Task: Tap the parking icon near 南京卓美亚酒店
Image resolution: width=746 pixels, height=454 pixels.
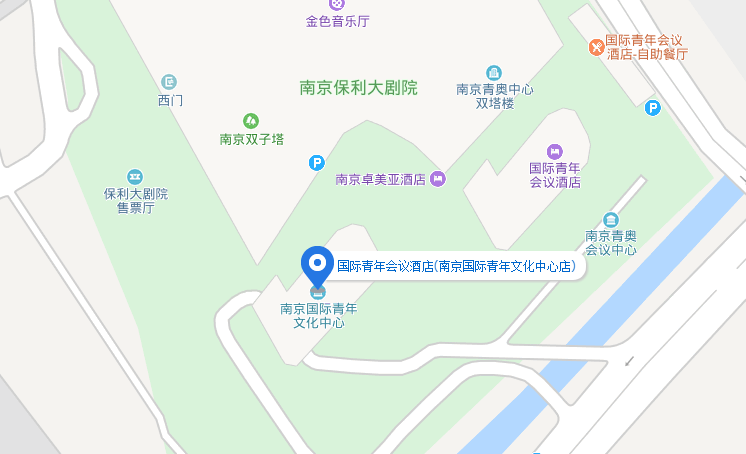Action: 316,163
